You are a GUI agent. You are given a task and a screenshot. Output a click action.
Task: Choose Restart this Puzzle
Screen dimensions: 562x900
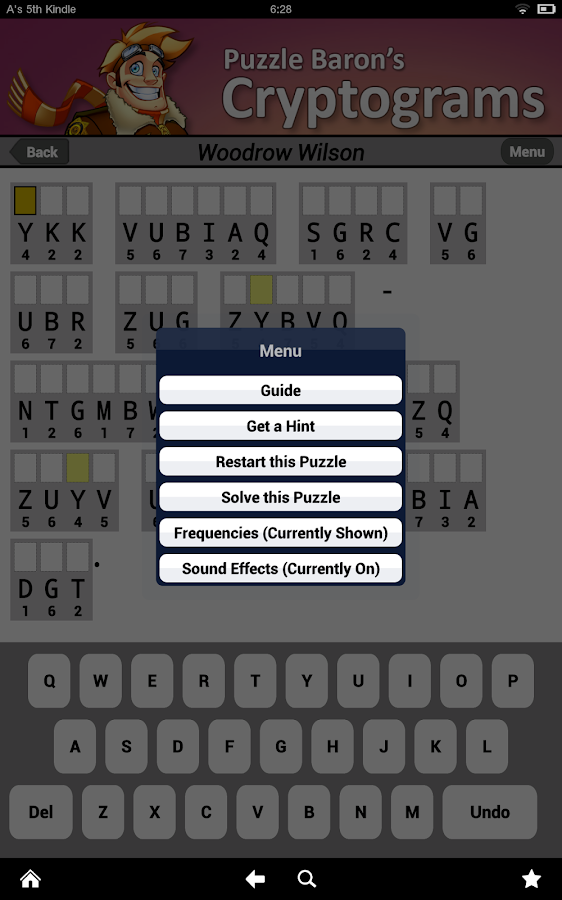pos(280,461)
